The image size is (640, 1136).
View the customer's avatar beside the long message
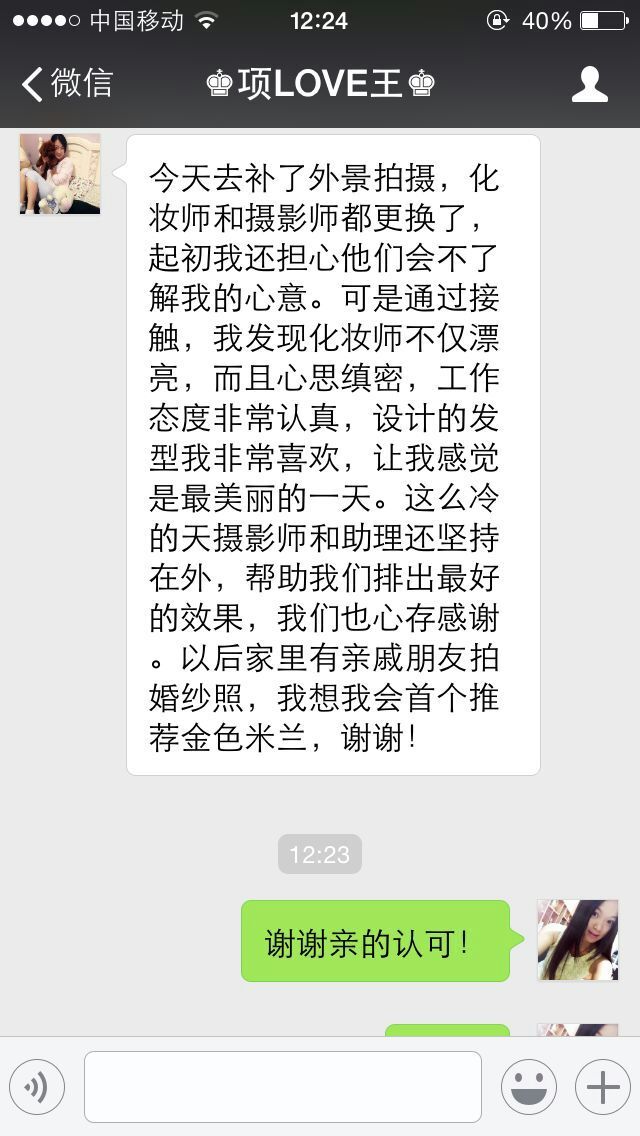(x=60, y=174)
